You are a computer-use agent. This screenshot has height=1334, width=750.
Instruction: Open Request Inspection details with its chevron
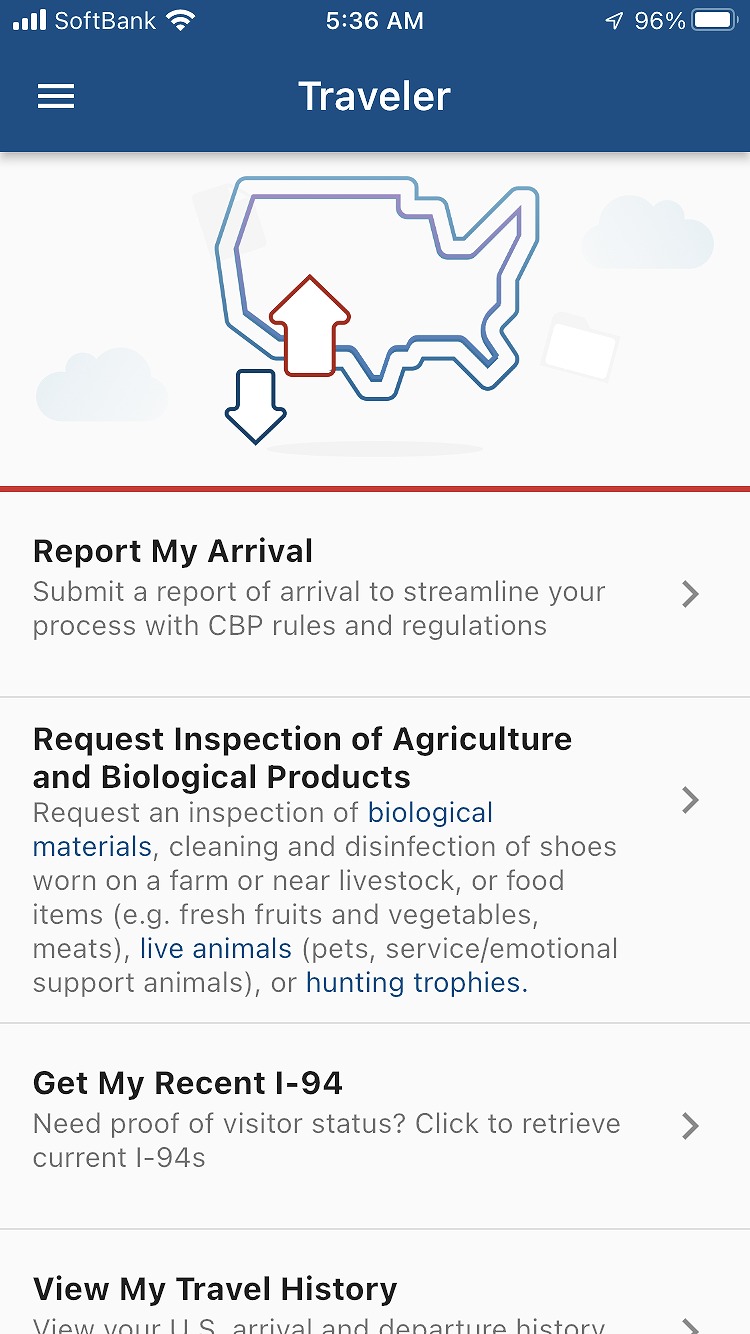(x=690, y=800)
